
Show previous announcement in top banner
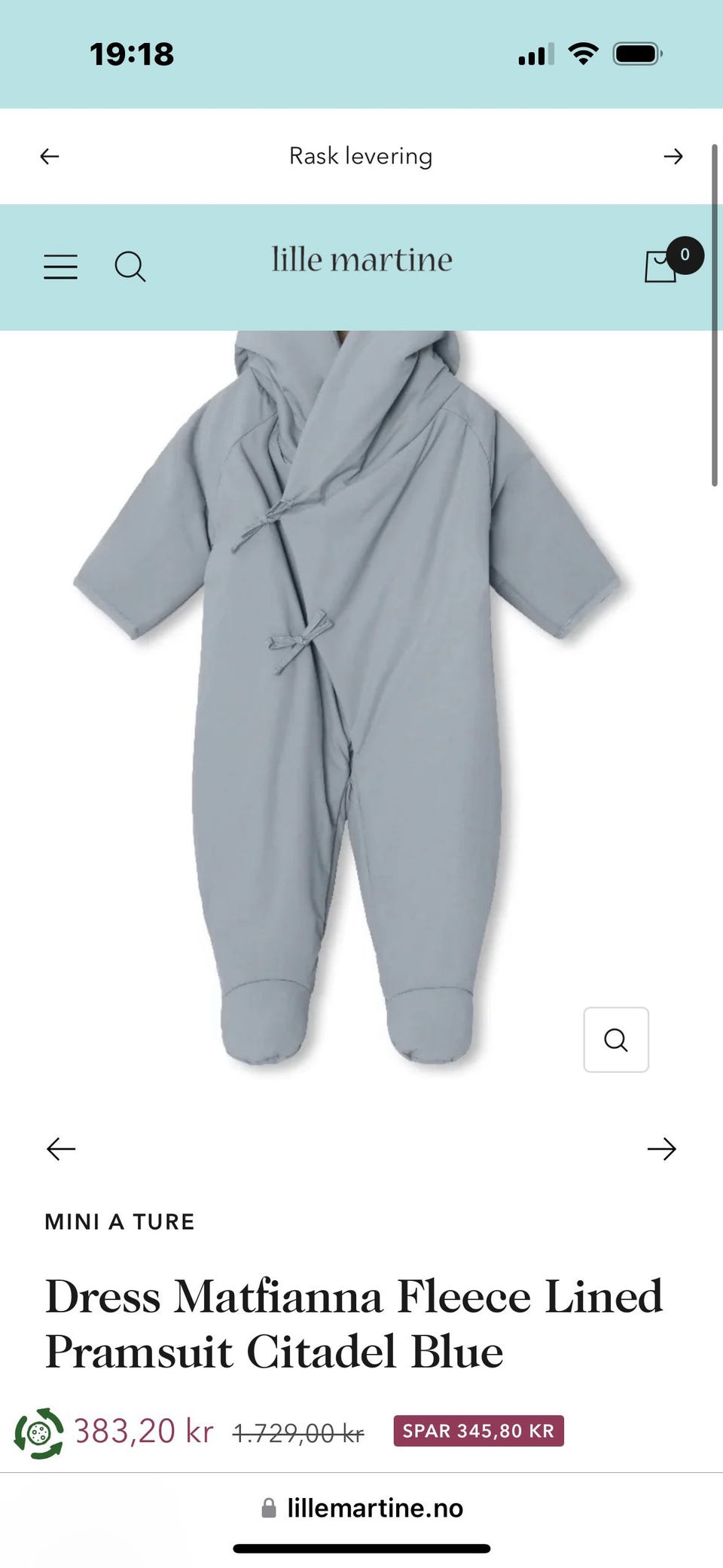(x=50, y=156)
